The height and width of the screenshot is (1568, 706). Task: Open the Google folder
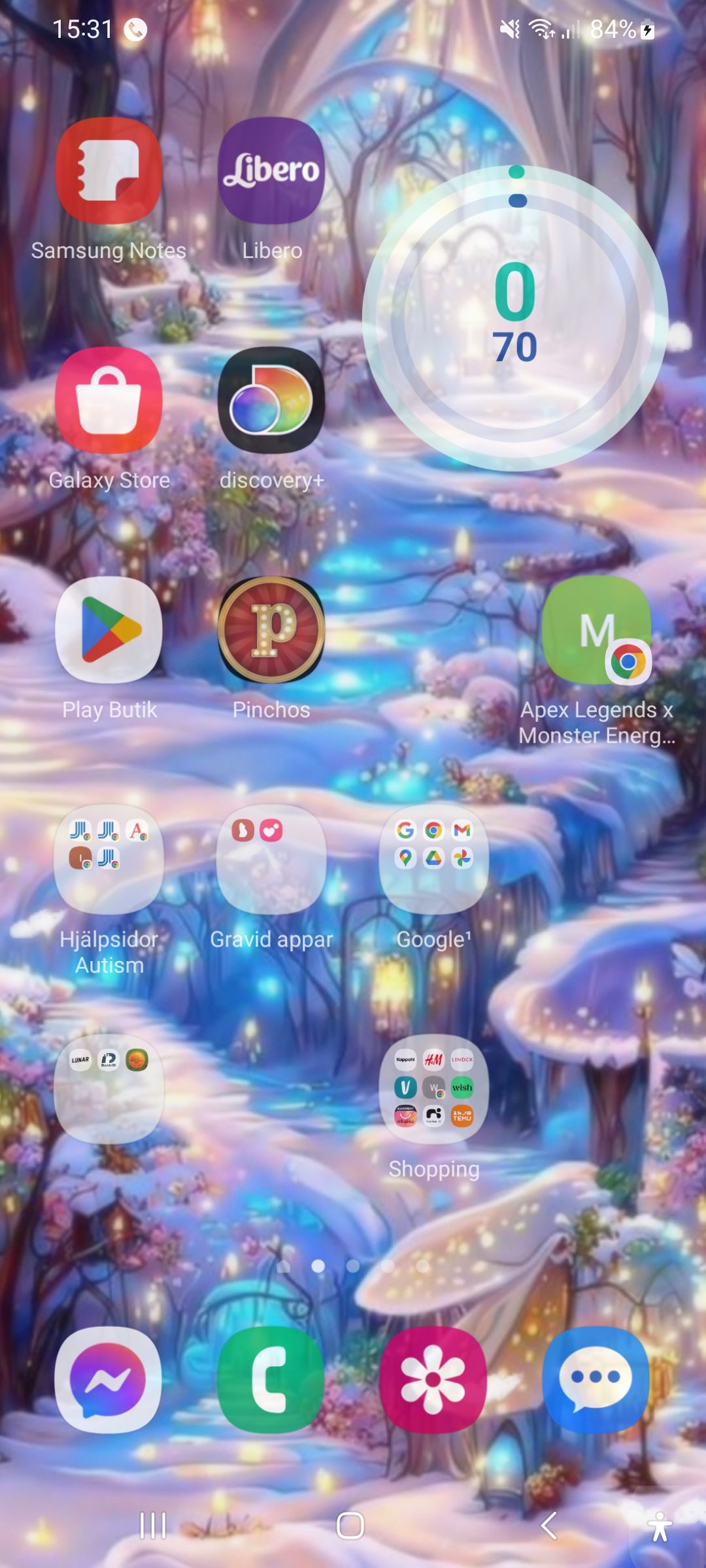tap(433, 859)
